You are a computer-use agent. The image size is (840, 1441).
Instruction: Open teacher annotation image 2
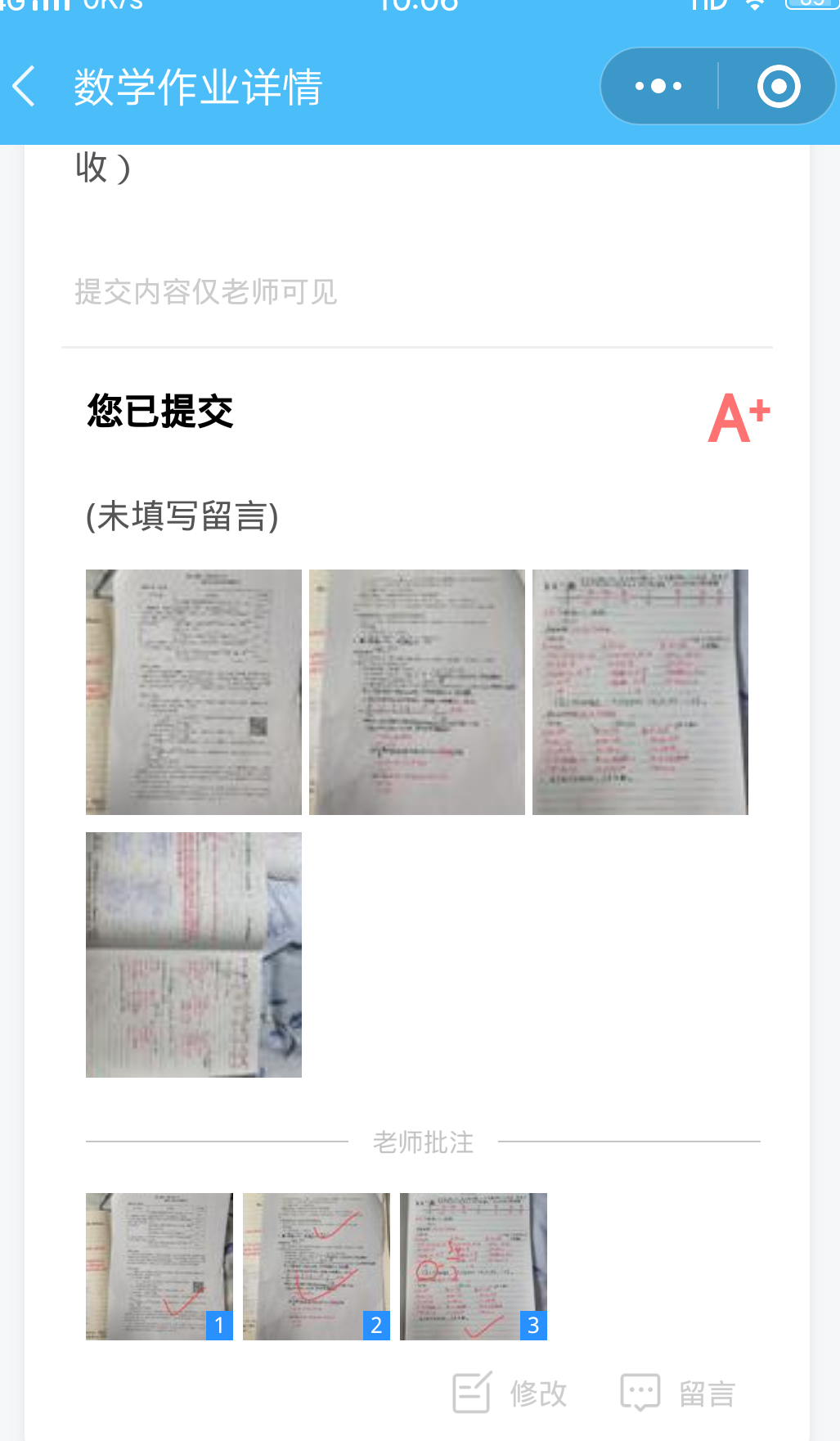tap(317, 1266)
